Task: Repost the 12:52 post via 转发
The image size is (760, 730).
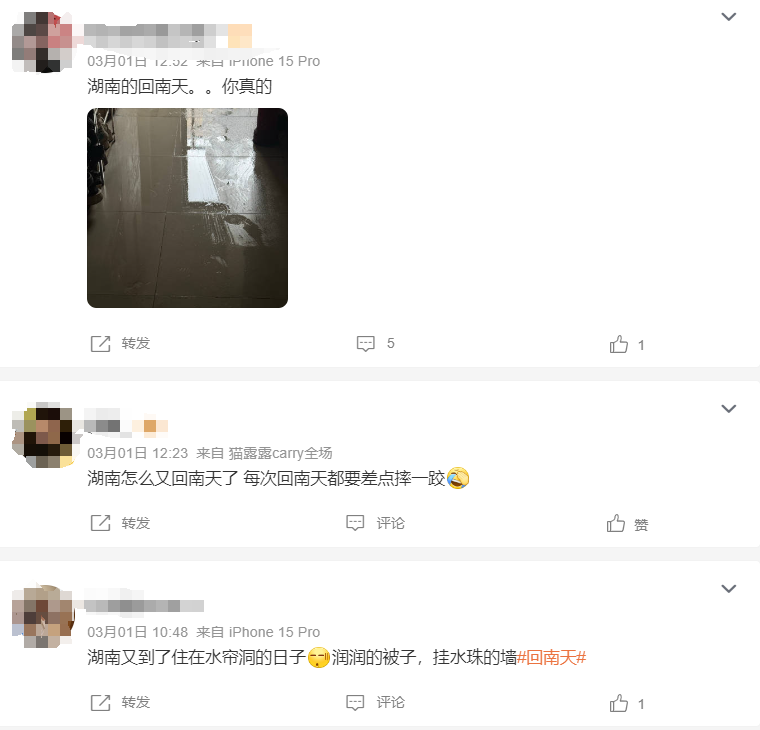Action: pos(120,343)
